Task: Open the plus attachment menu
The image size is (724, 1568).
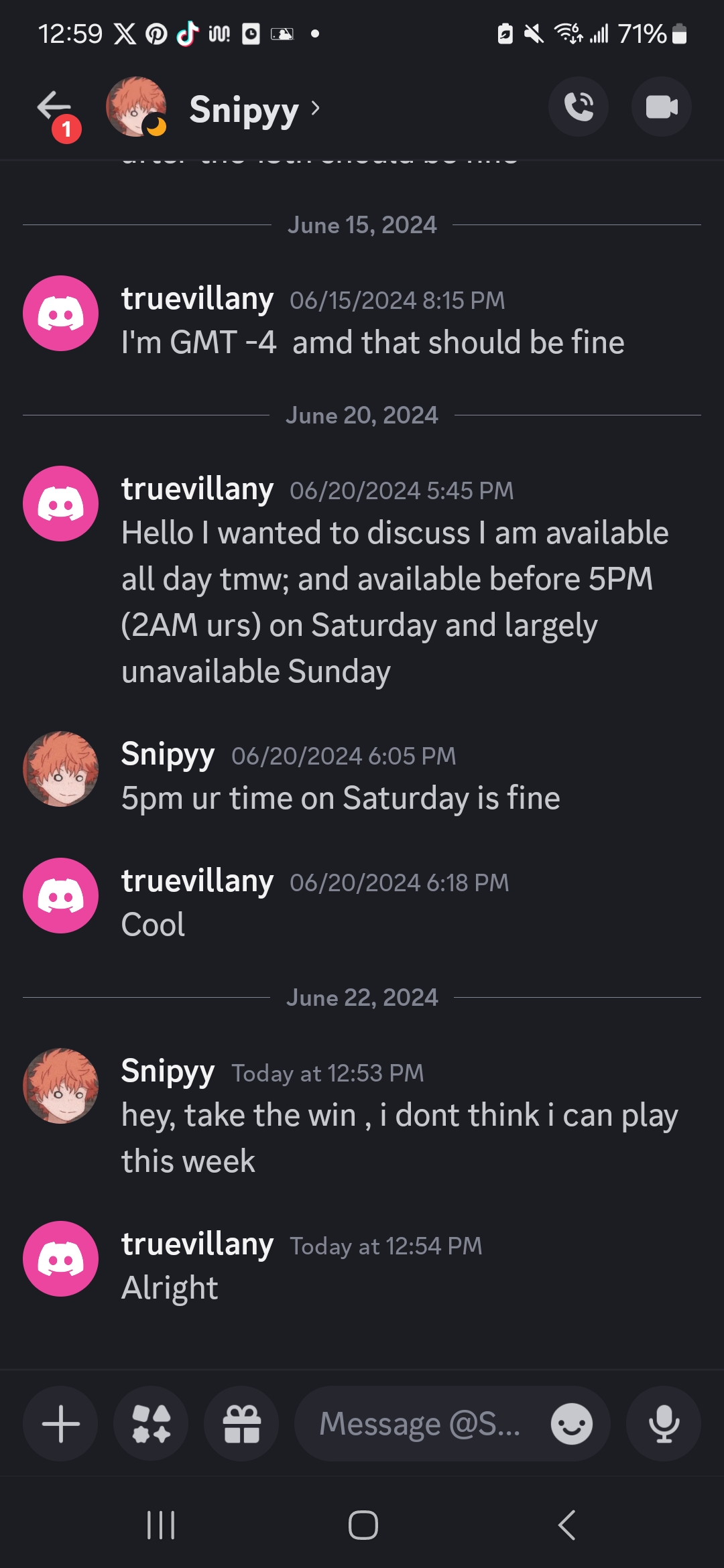Action: [x=60, y=1423]
